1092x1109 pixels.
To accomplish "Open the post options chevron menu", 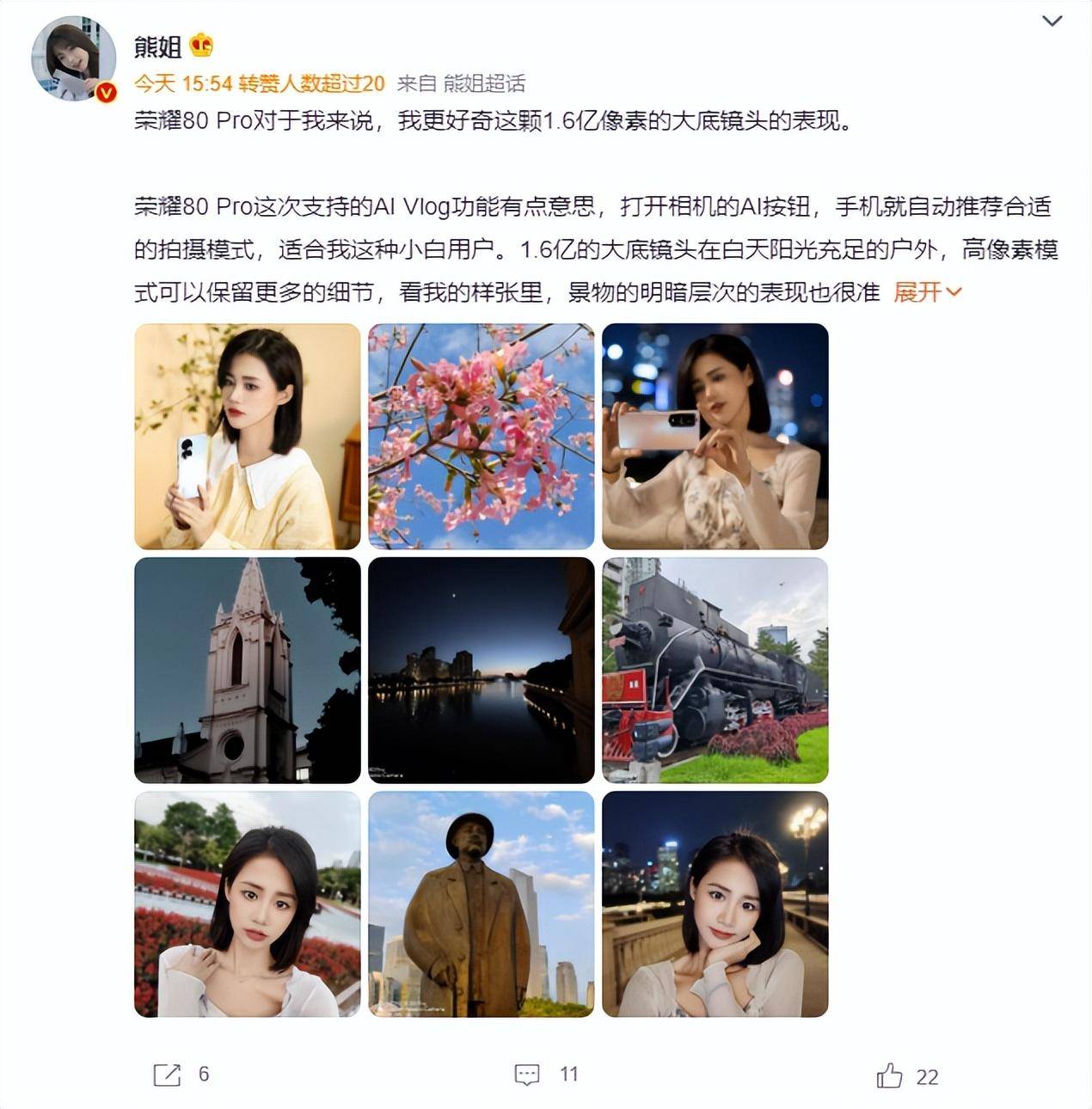I will 1052,21.
